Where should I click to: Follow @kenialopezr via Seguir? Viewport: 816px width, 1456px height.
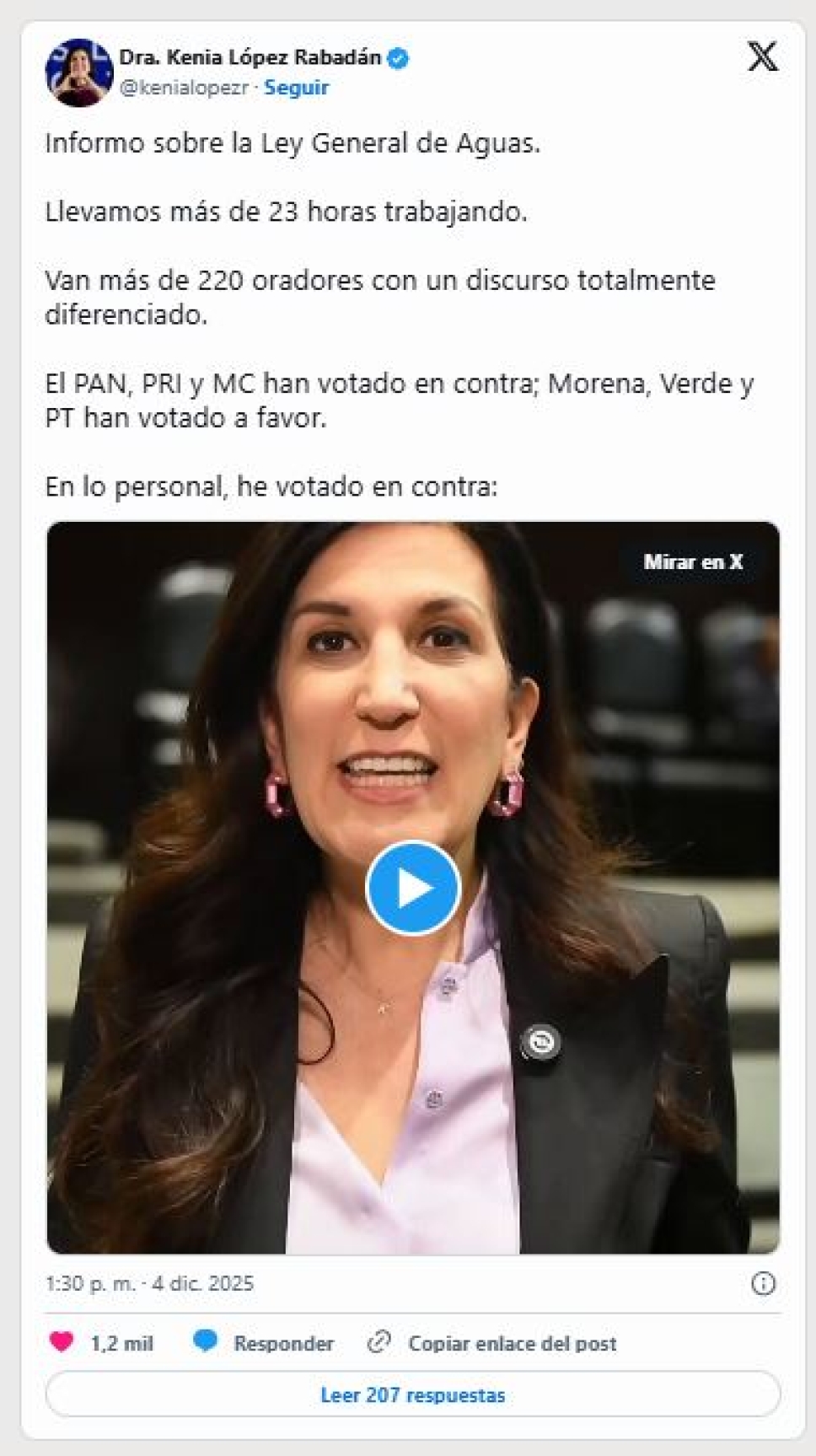[x=296, y=88]
